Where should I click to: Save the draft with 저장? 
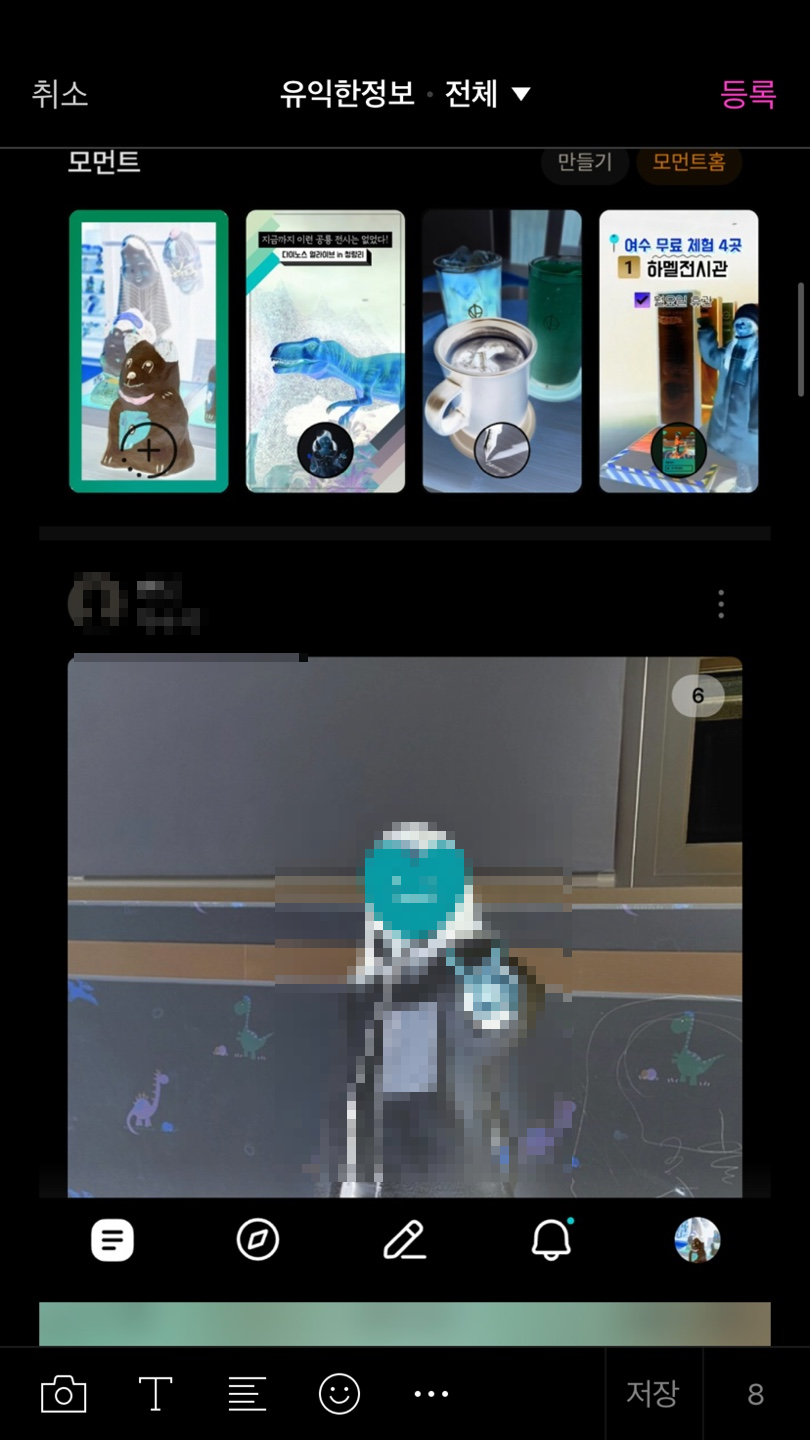click(653, 1393)
